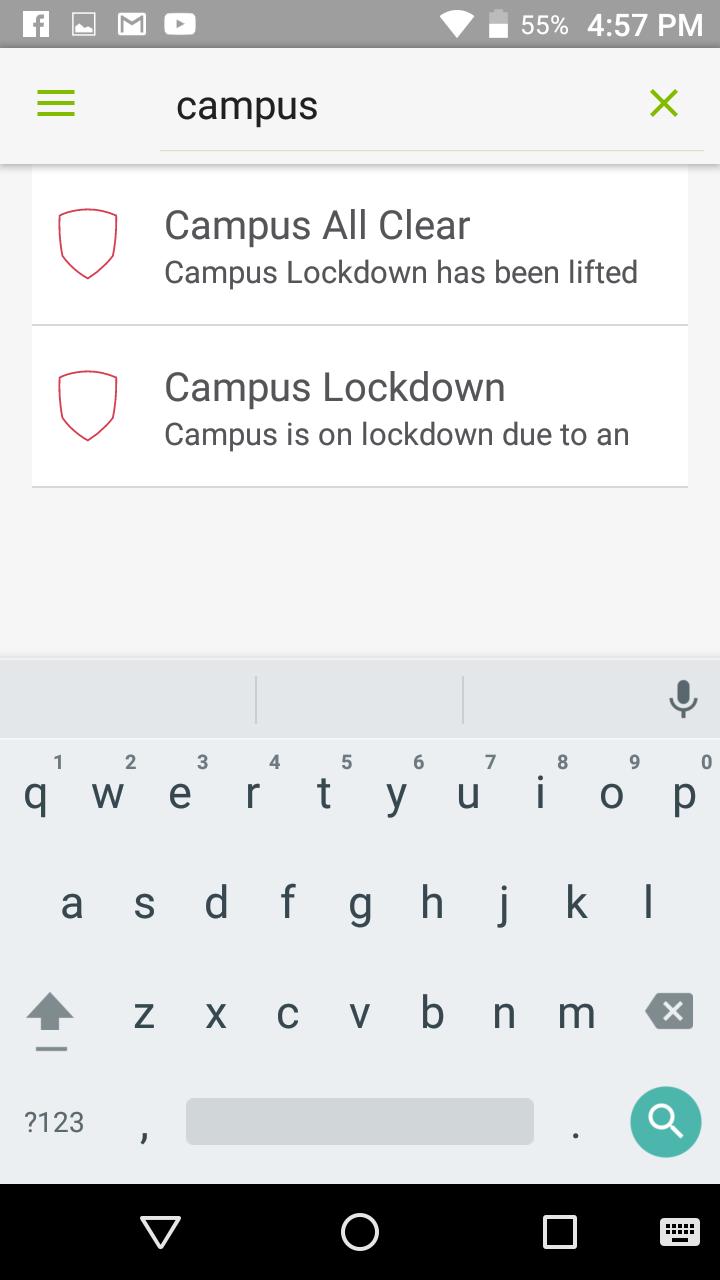This screenshot has width=720, height=1280.
Task: Hit the keyboard backspace key
Action: [x=669, y=1012]
